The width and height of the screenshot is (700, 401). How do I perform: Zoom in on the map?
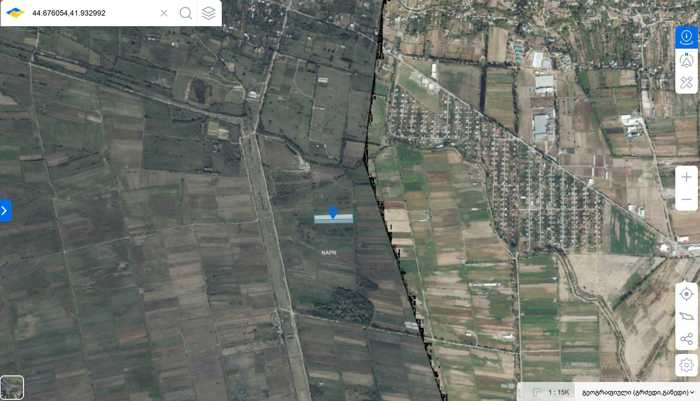686,176
